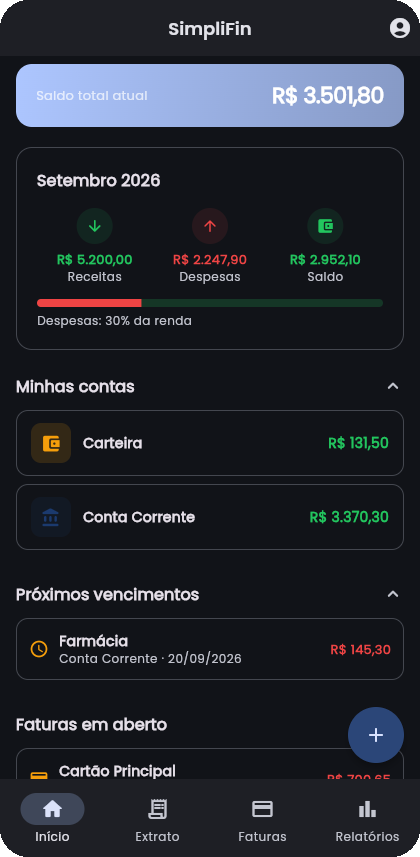Switch to the Extrato tab

point(158,818)
